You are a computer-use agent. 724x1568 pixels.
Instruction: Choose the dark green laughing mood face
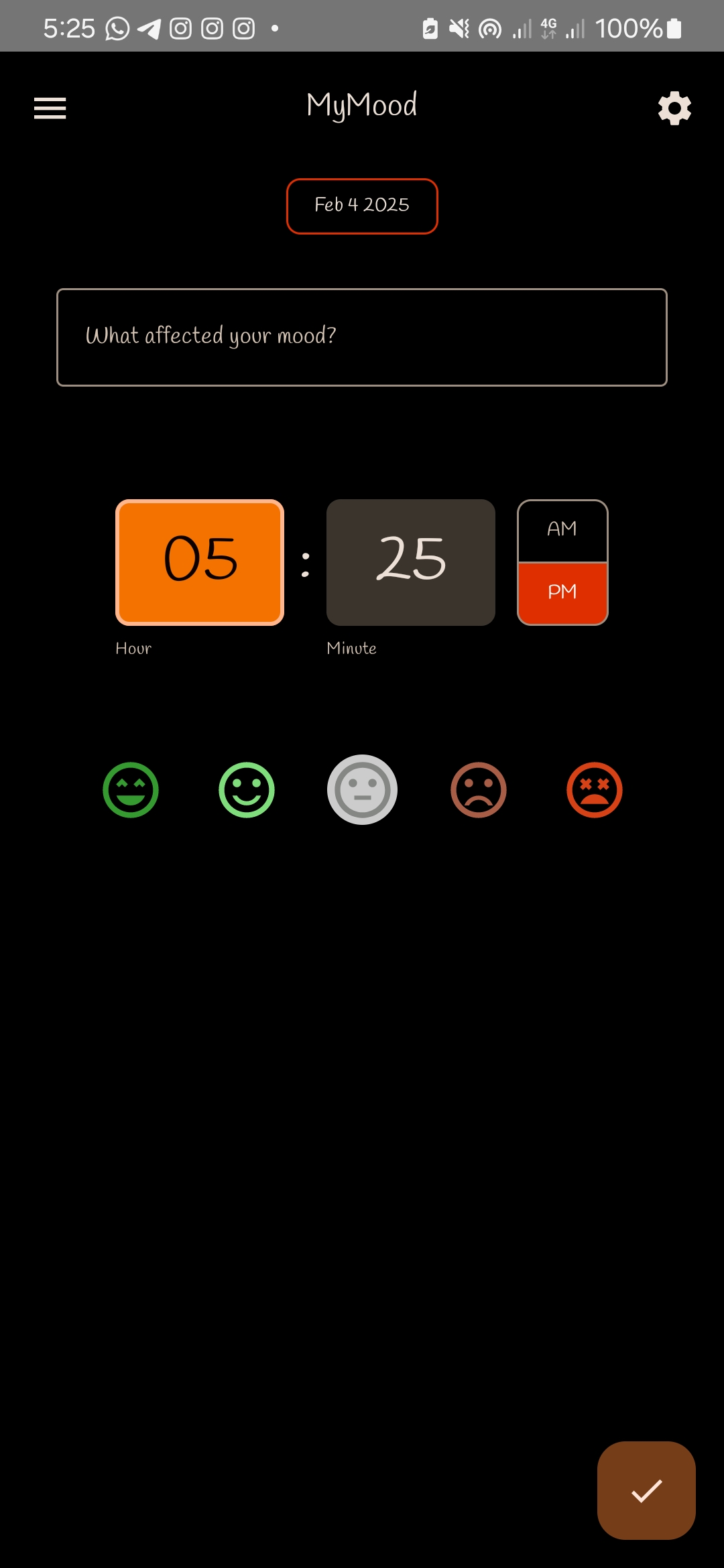point(131,790)
